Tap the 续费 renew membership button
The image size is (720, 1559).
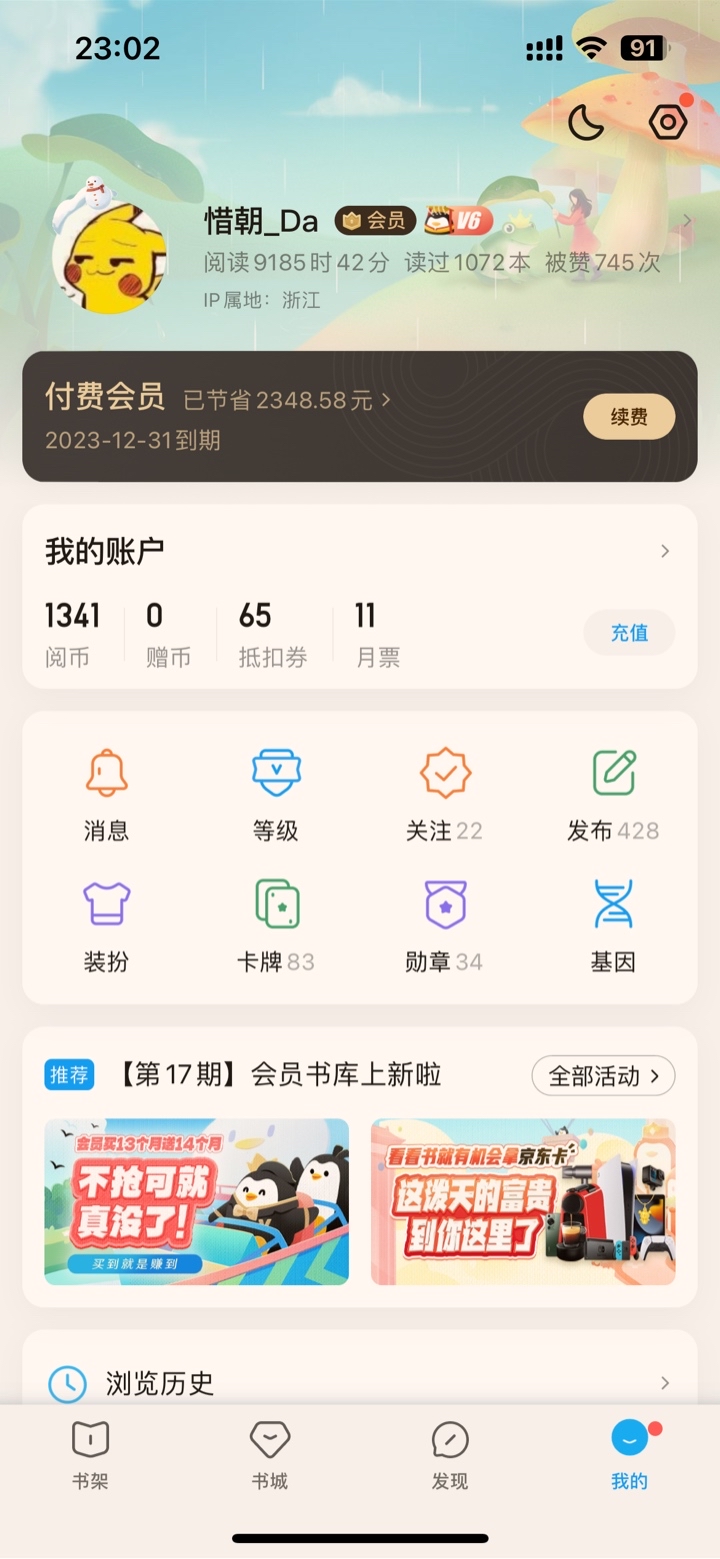tap(629, 417)
